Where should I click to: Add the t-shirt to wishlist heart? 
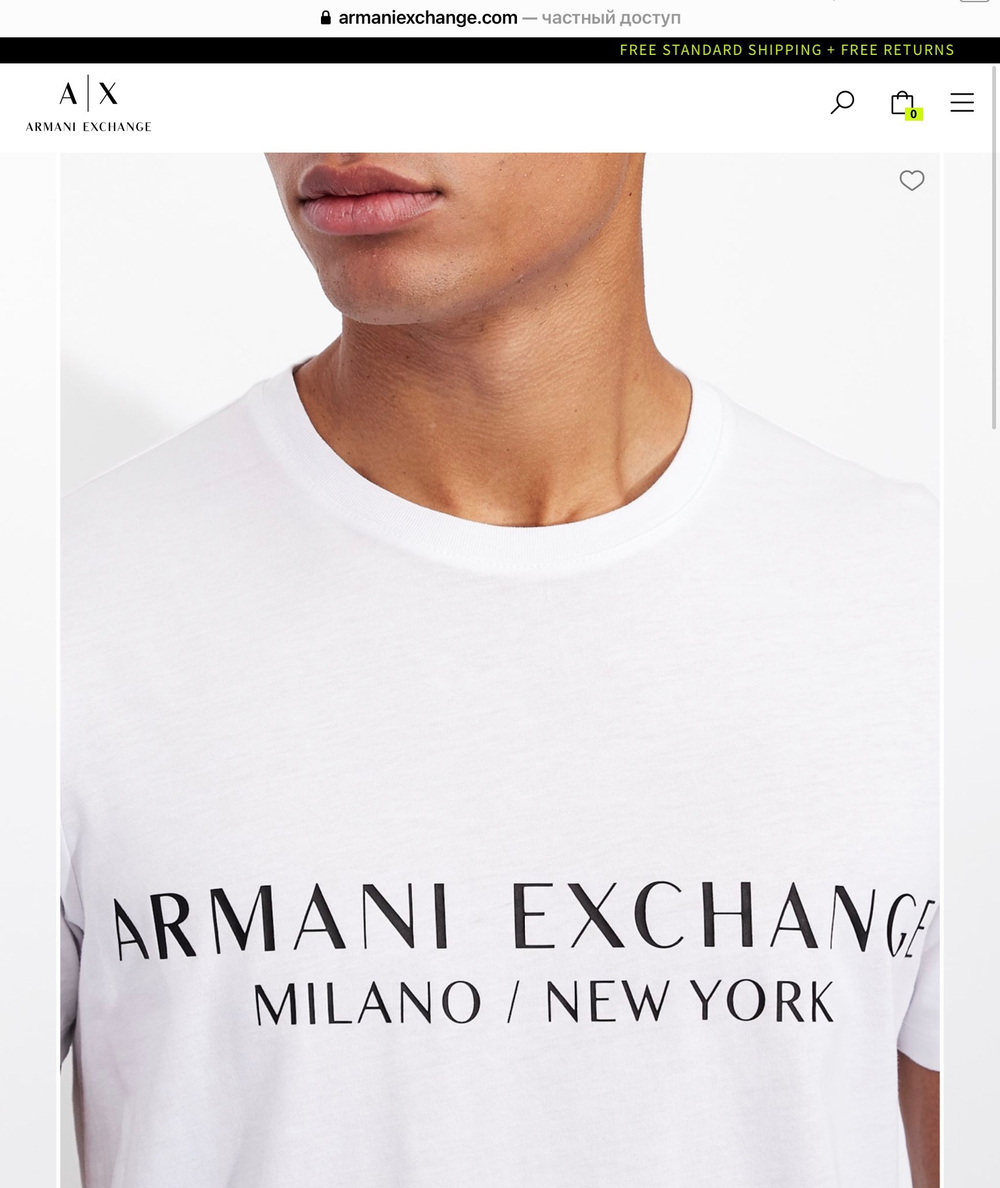(x=911, y=180)
